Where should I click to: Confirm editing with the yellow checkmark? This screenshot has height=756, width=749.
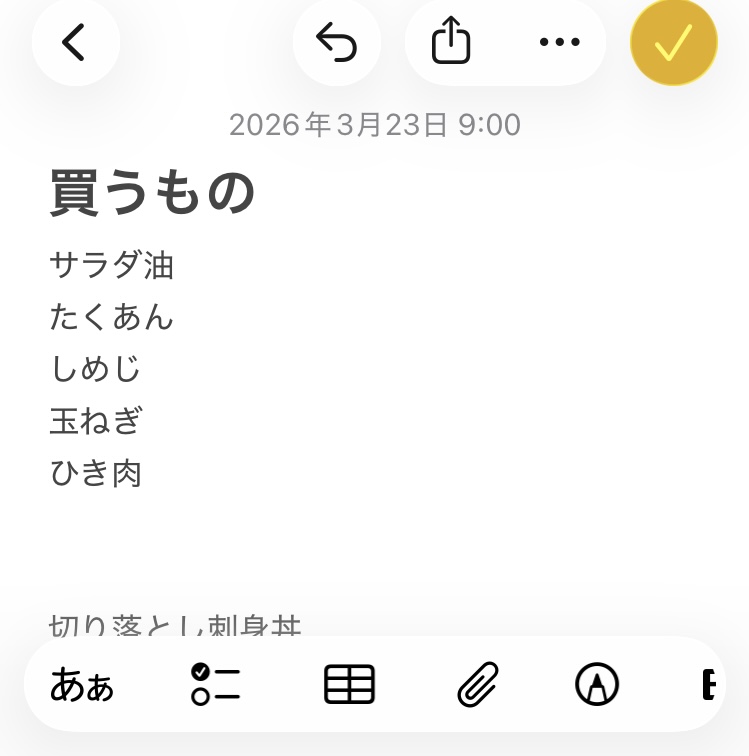click(x=673, y=43)
